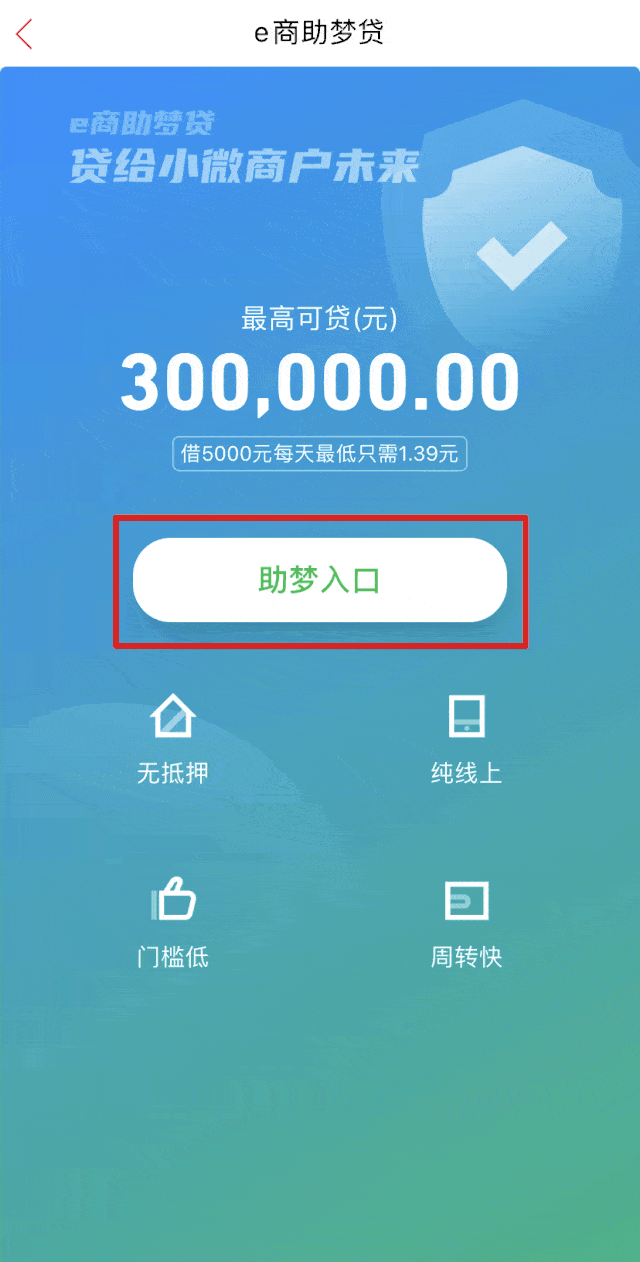Open the 助梦入口 button
The image size is (640, 1262).
coord(320,580)
